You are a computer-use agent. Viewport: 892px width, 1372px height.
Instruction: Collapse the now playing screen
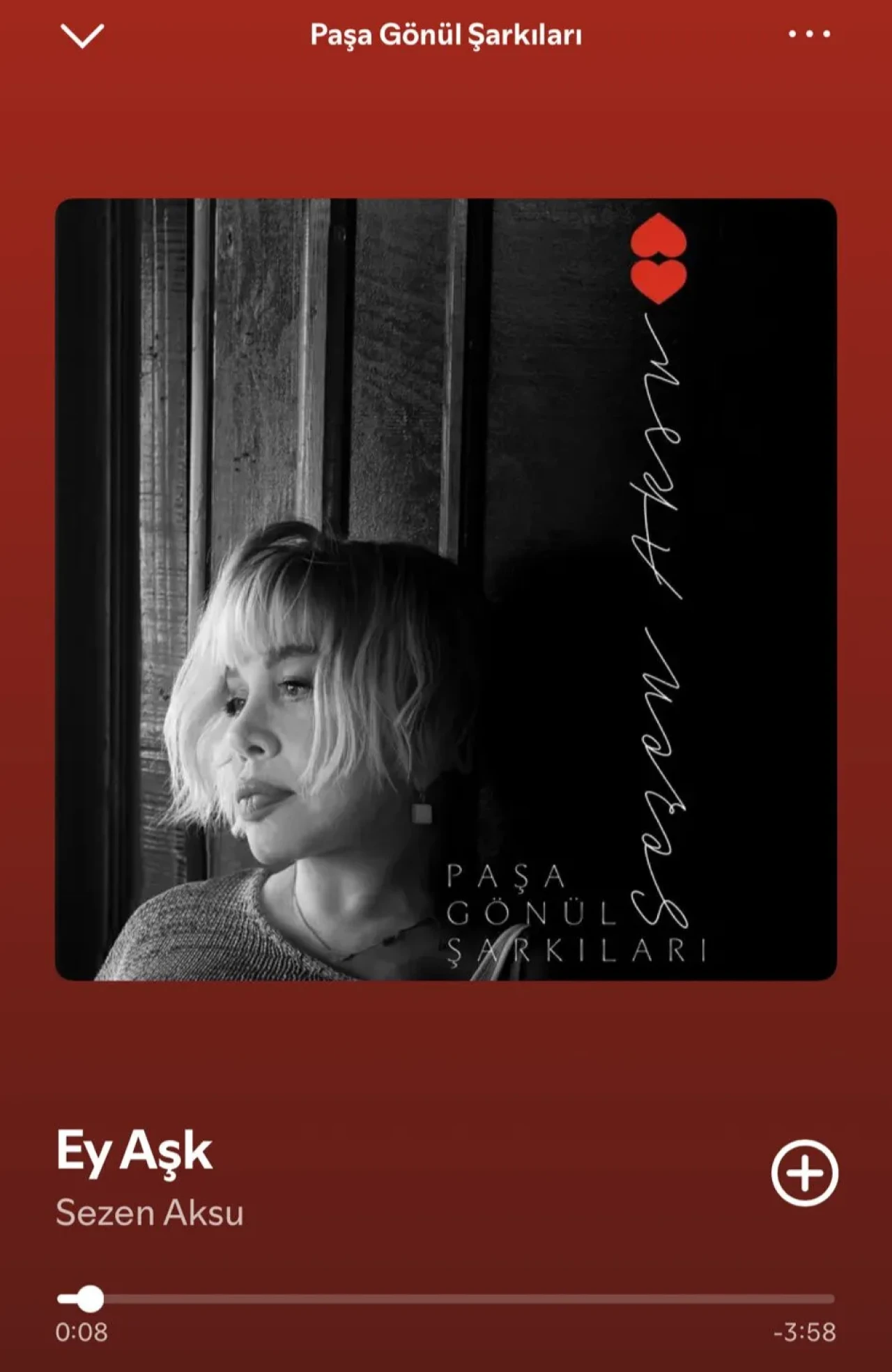click(x=82, y=35)
